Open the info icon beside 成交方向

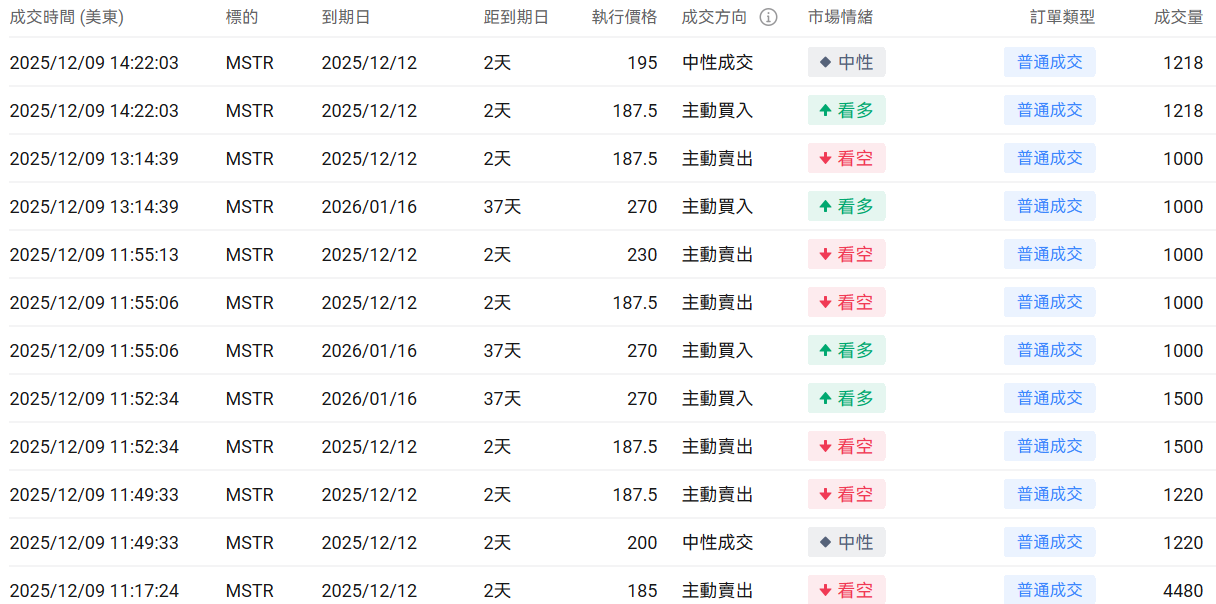pos(768,17)
